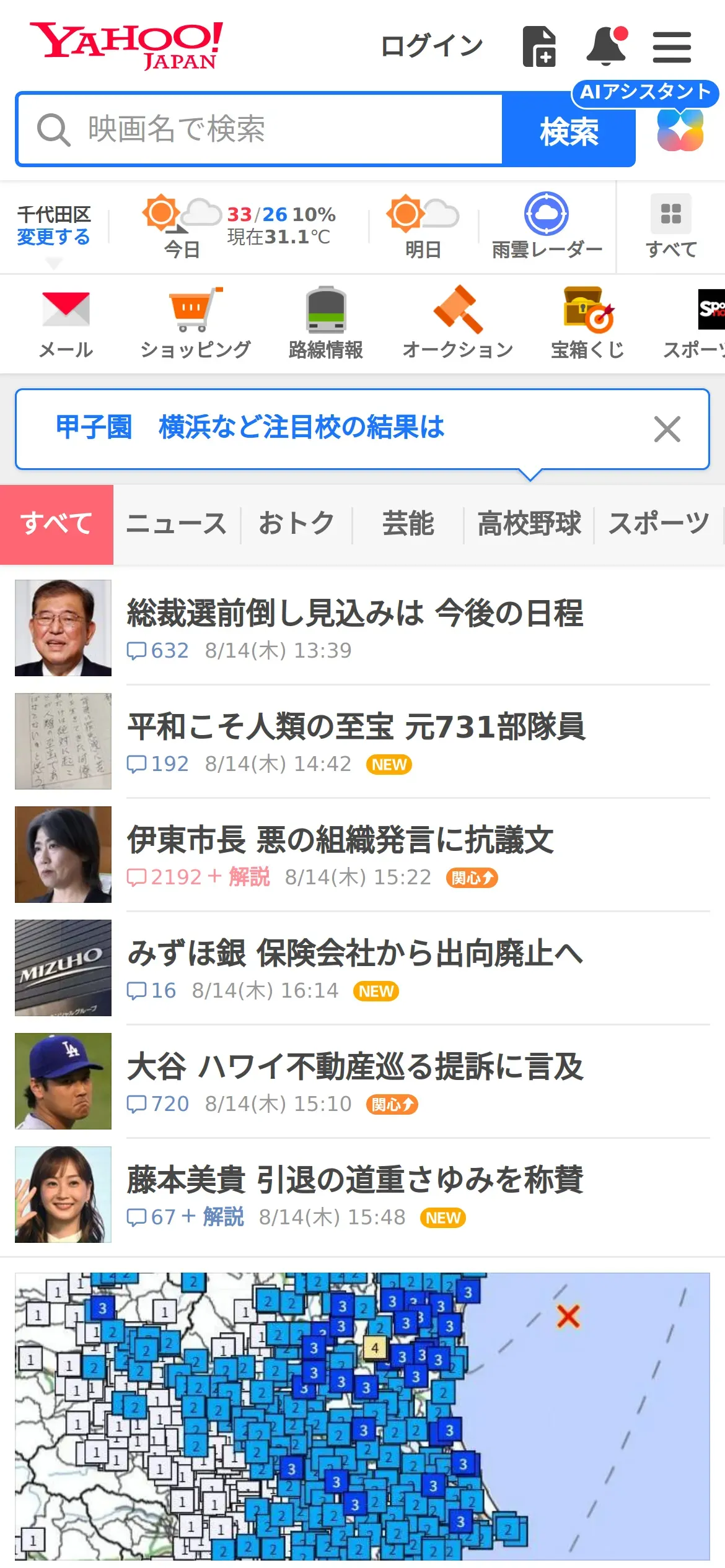Screen dimensions: 725x1568
Task: Tap the blue 検索 button
Action: click(x=568, y=131)
